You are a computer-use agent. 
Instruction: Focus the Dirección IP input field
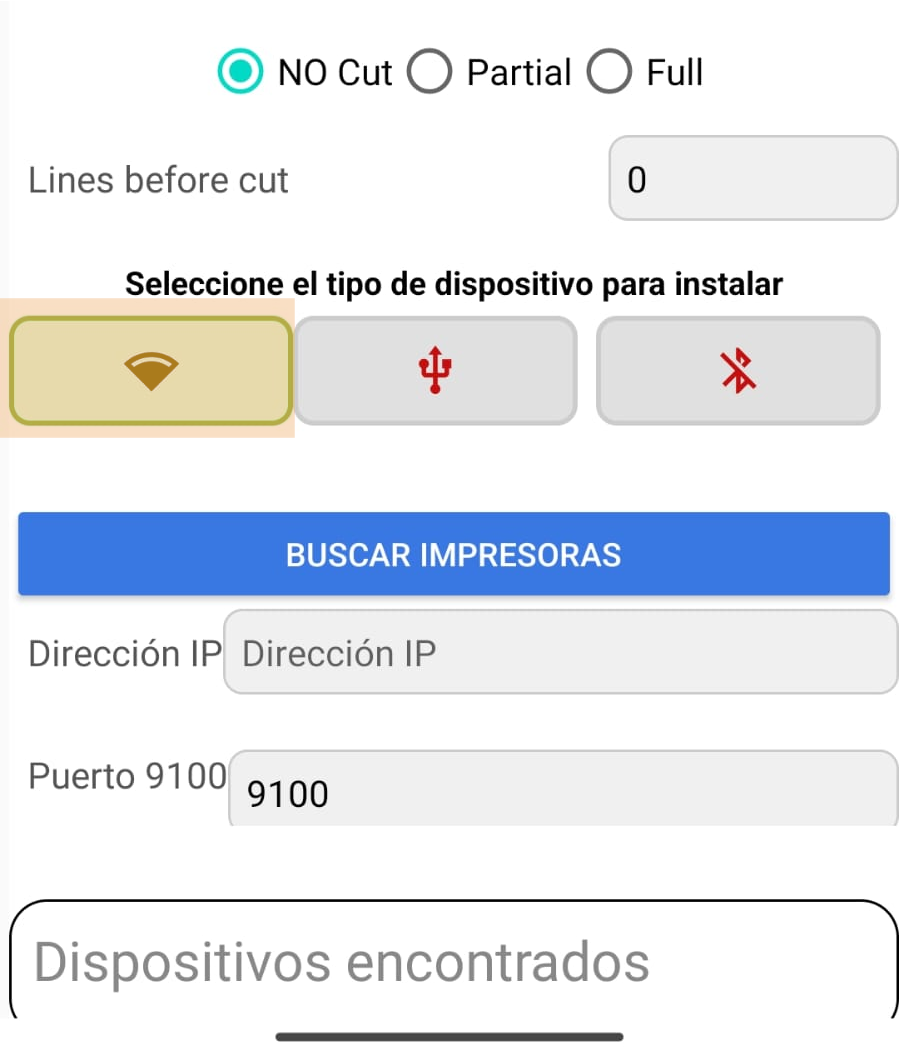click(560, 653)
